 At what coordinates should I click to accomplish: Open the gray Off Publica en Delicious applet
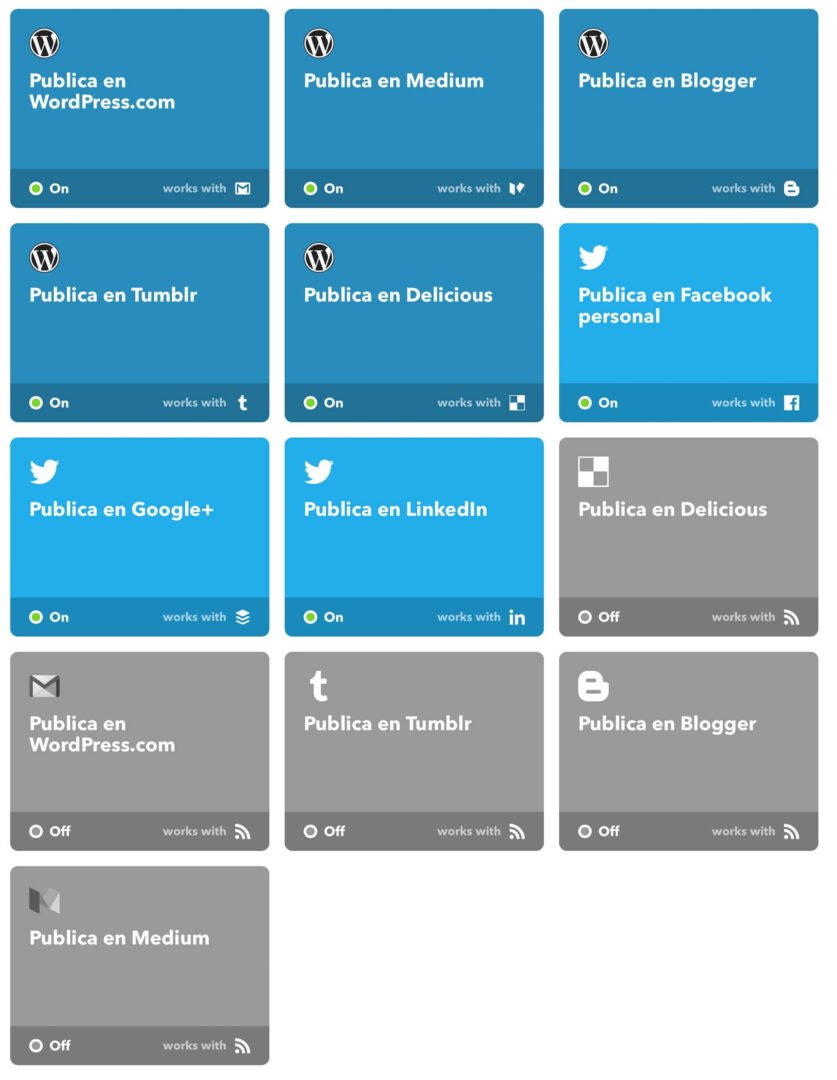point(688,537)
